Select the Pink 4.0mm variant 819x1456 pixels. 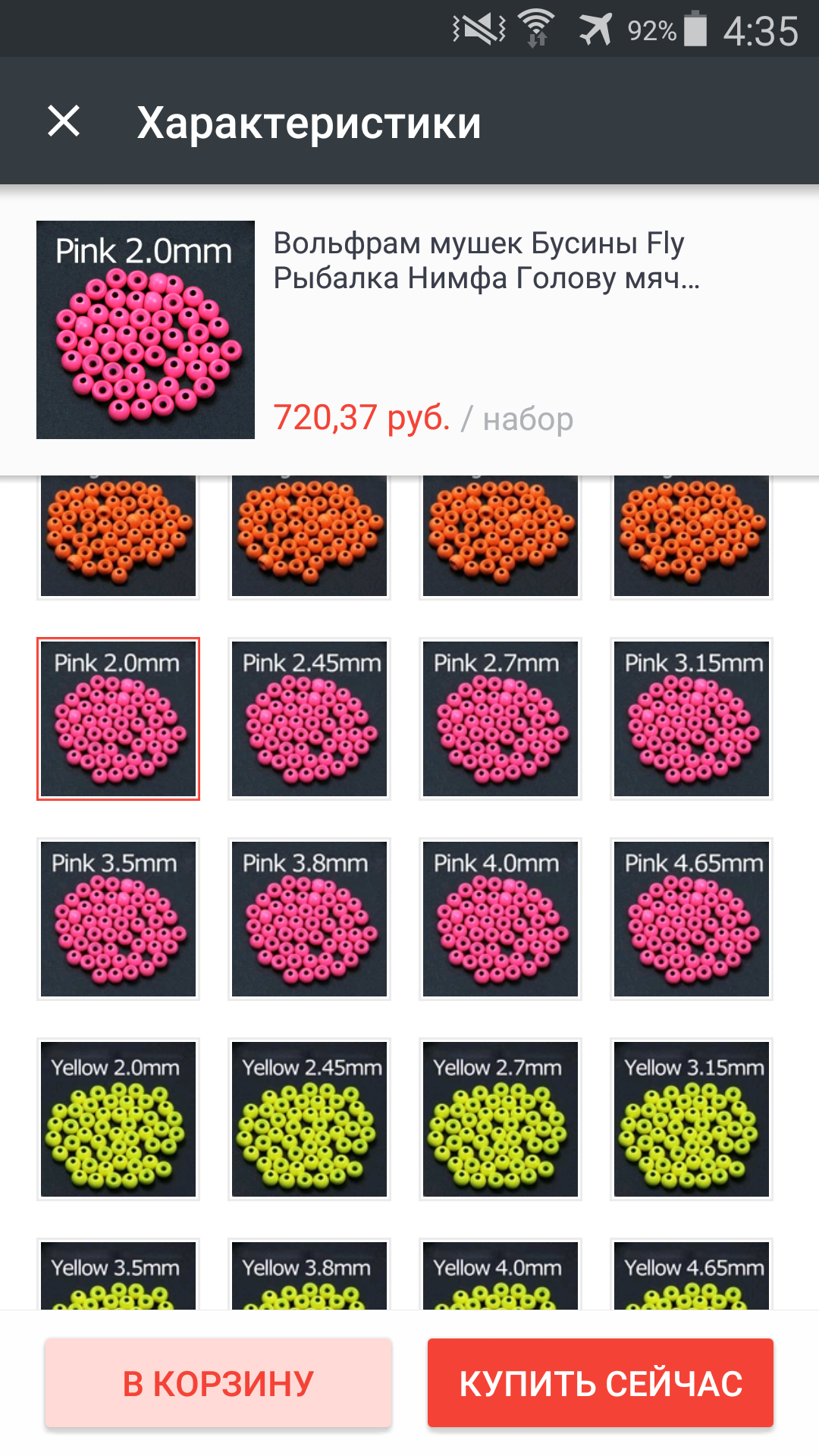tap(500, 919)
